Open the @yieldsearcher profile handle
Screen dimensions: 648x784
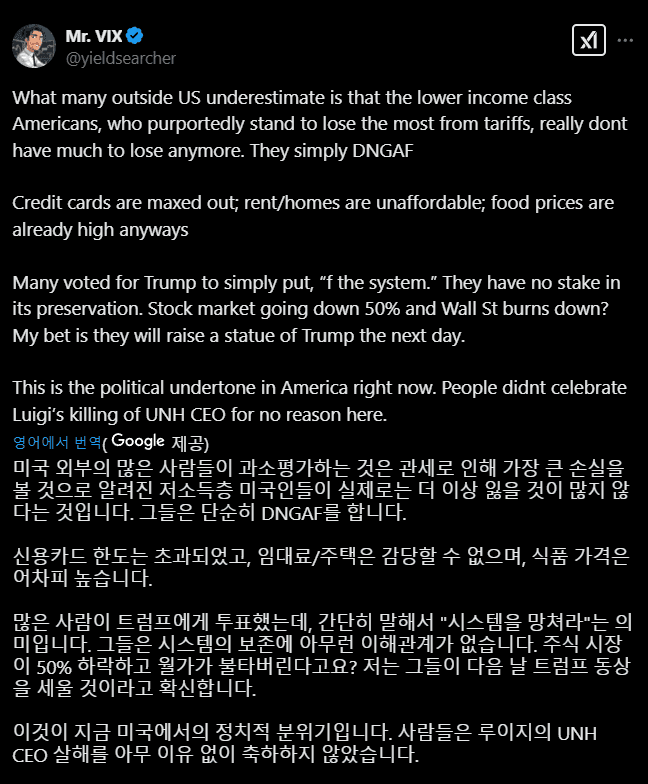pos(121,58)
